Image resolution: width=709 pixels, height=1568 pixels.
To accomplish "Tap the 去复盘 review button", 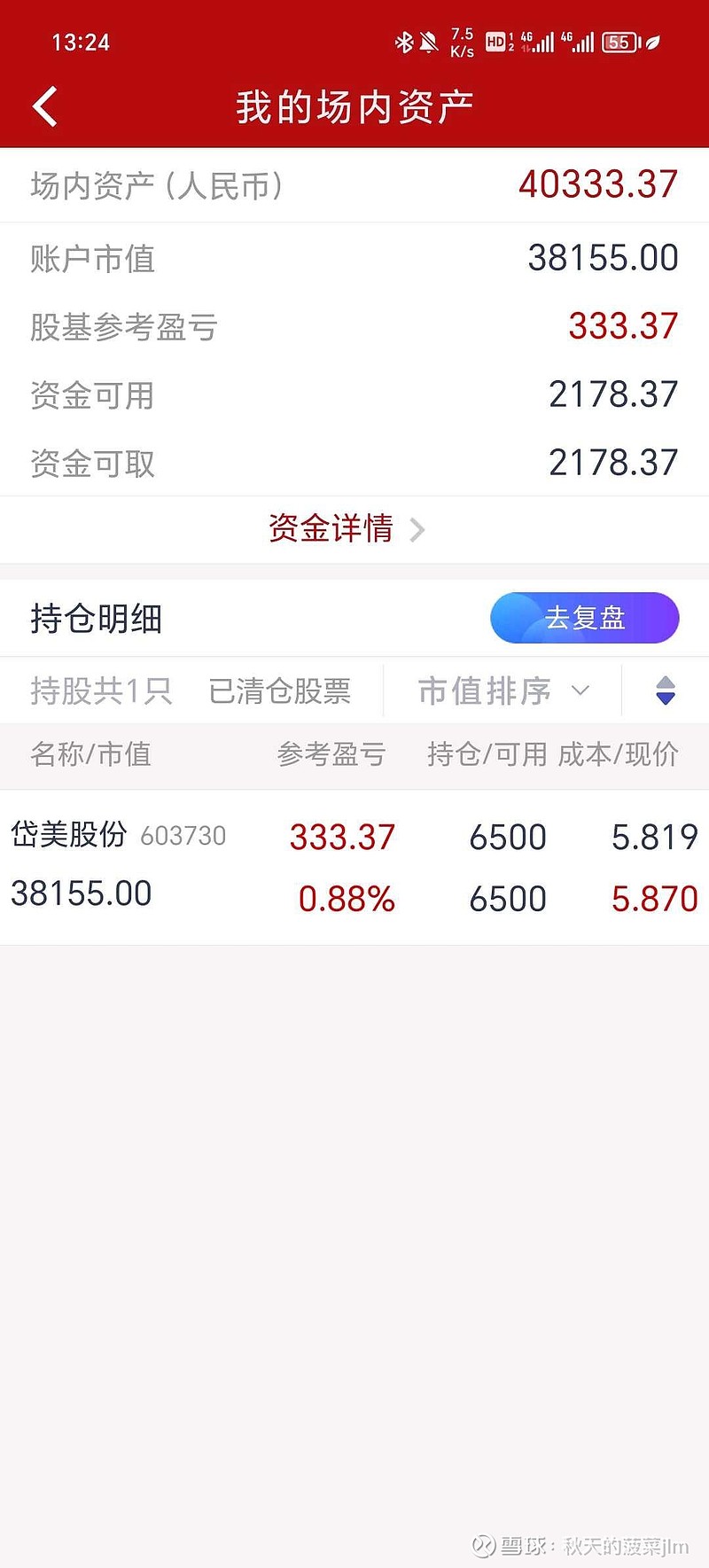I will (585, 618).
